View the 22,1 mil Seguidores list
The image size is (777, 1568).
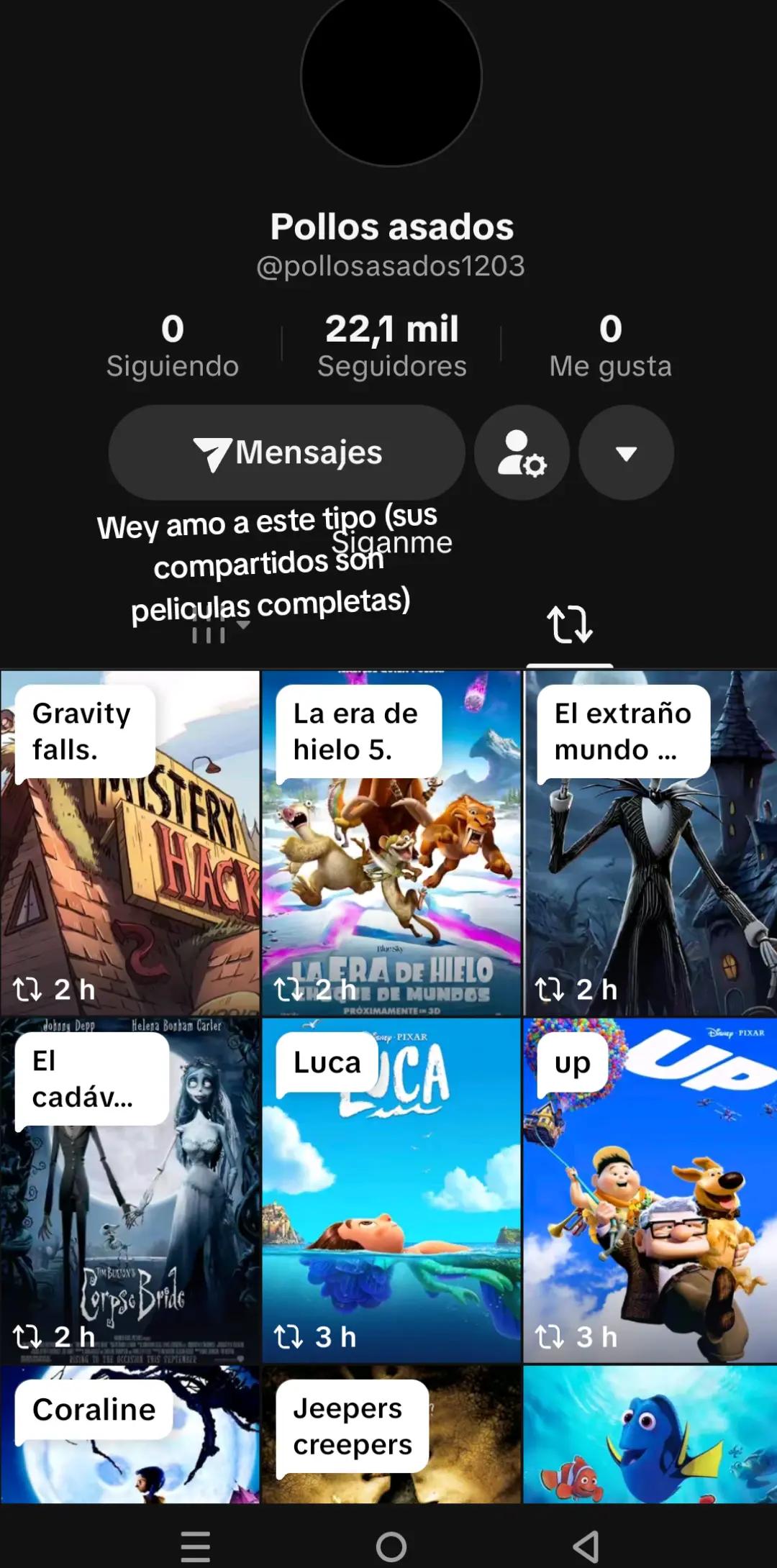point(391,345)
